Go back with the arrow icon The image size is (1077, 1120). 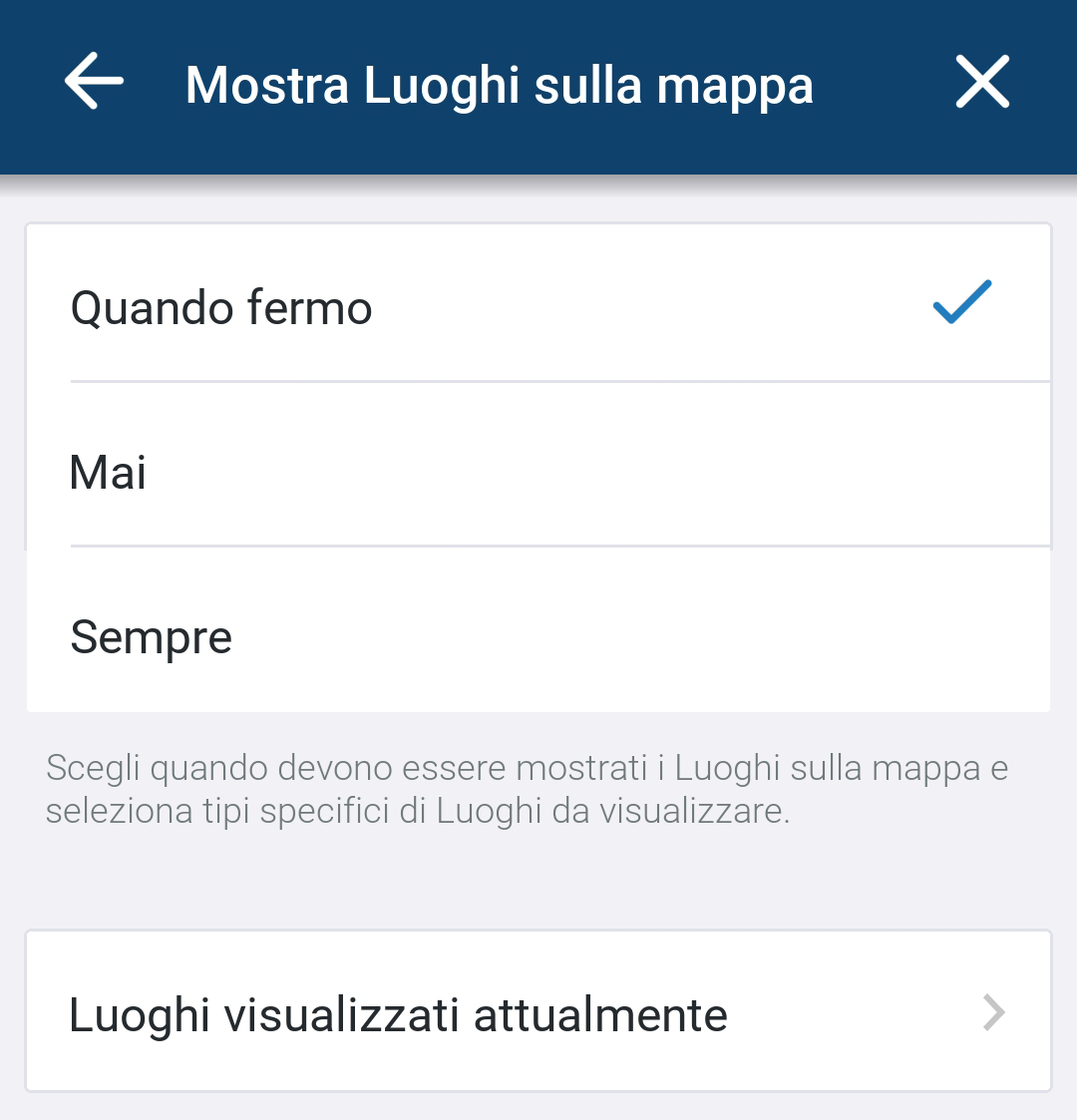click(94, 82)
